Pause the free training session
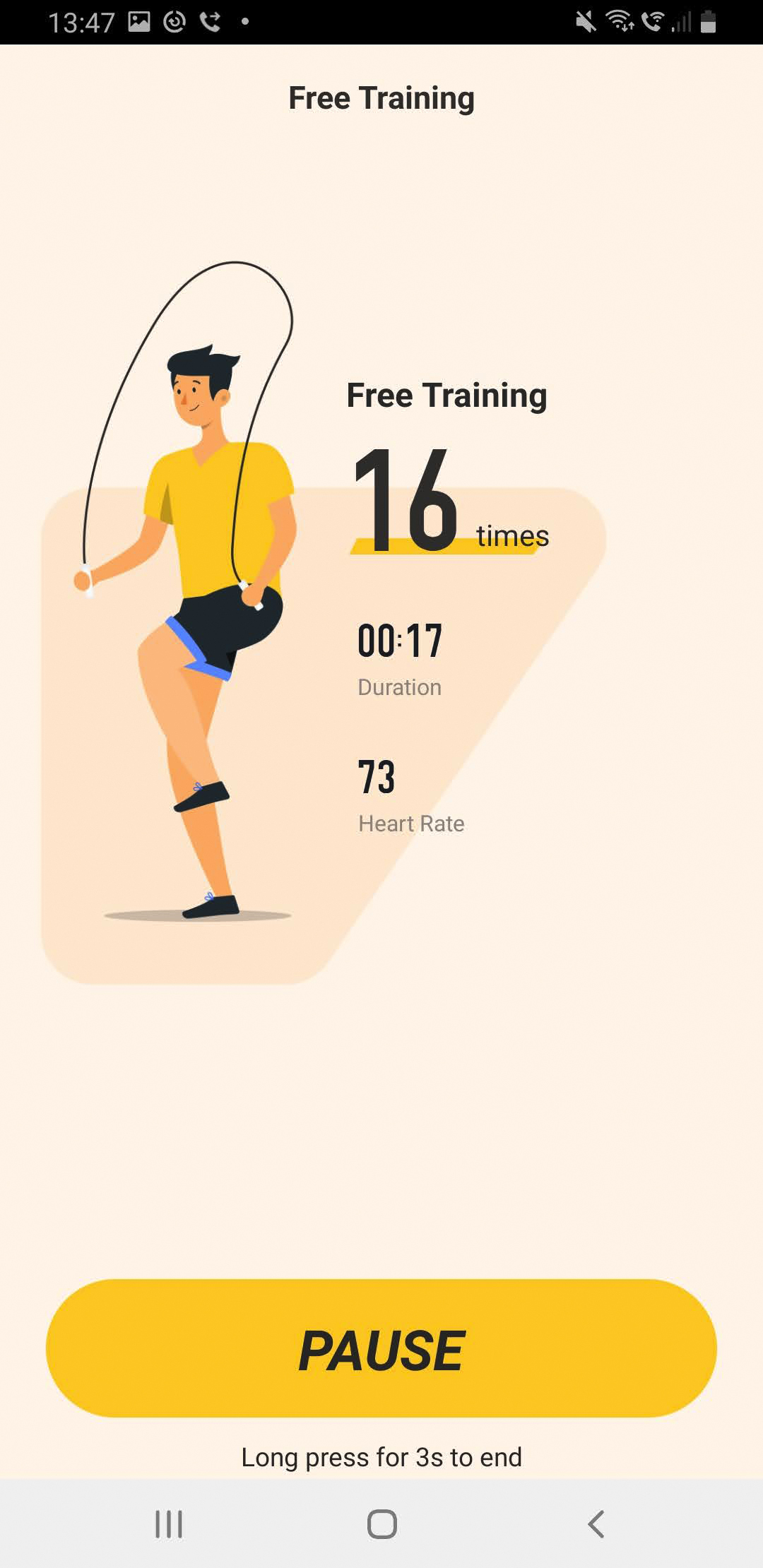This screenshot has height=1568, width=763. tap(381, 1348)
